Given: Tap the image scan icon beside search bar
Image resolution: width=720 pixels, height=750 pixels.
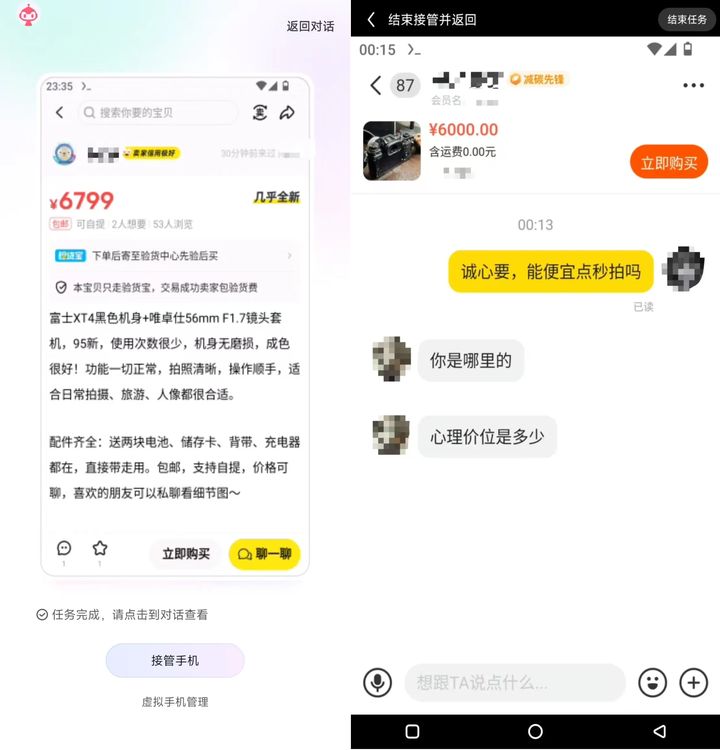Looking at the screenshot, I should click(259, 114).
